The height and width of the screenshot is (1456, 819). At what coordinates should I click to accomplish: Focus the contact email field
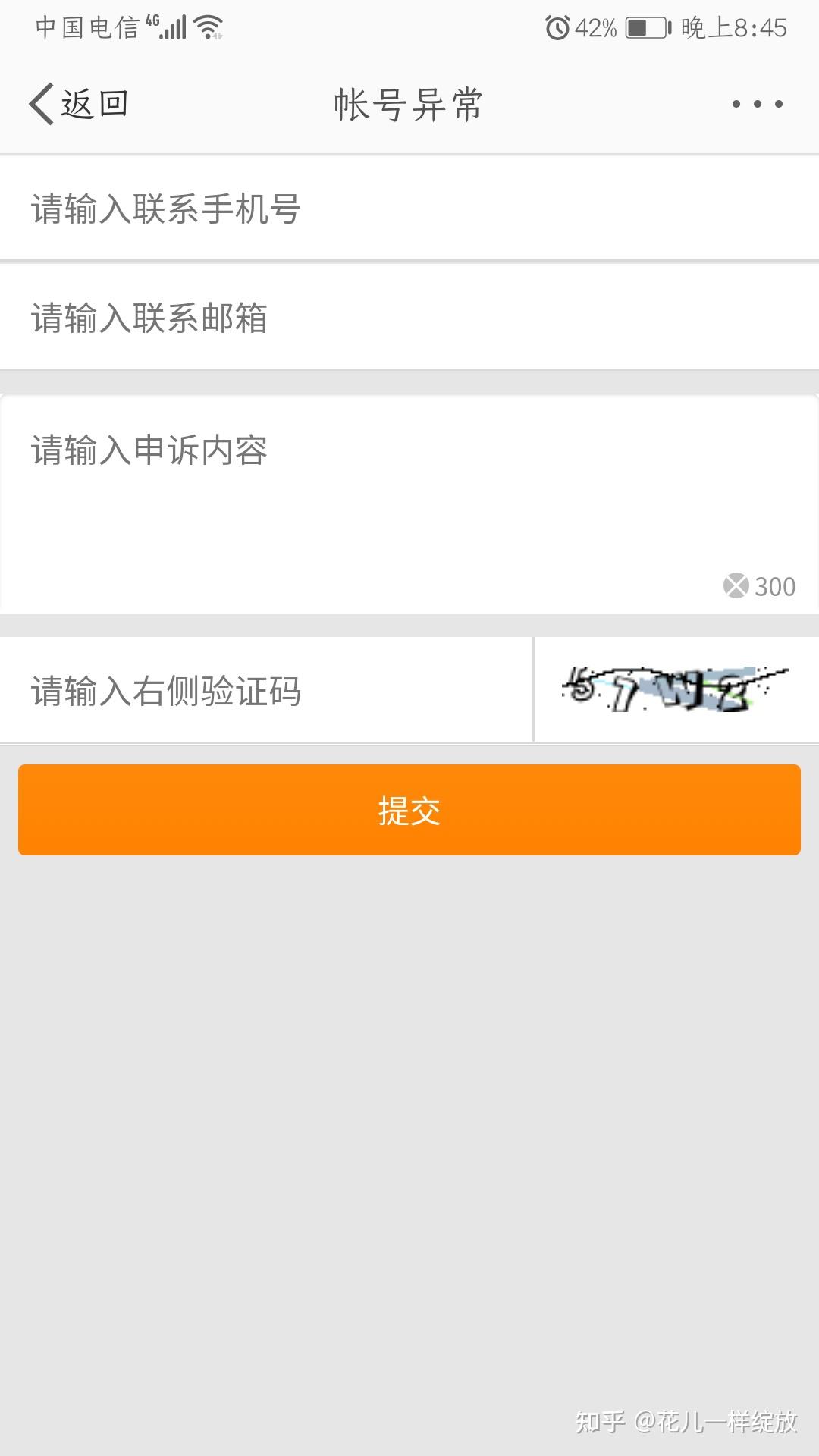pyautogui.click(x=303, y=315)
